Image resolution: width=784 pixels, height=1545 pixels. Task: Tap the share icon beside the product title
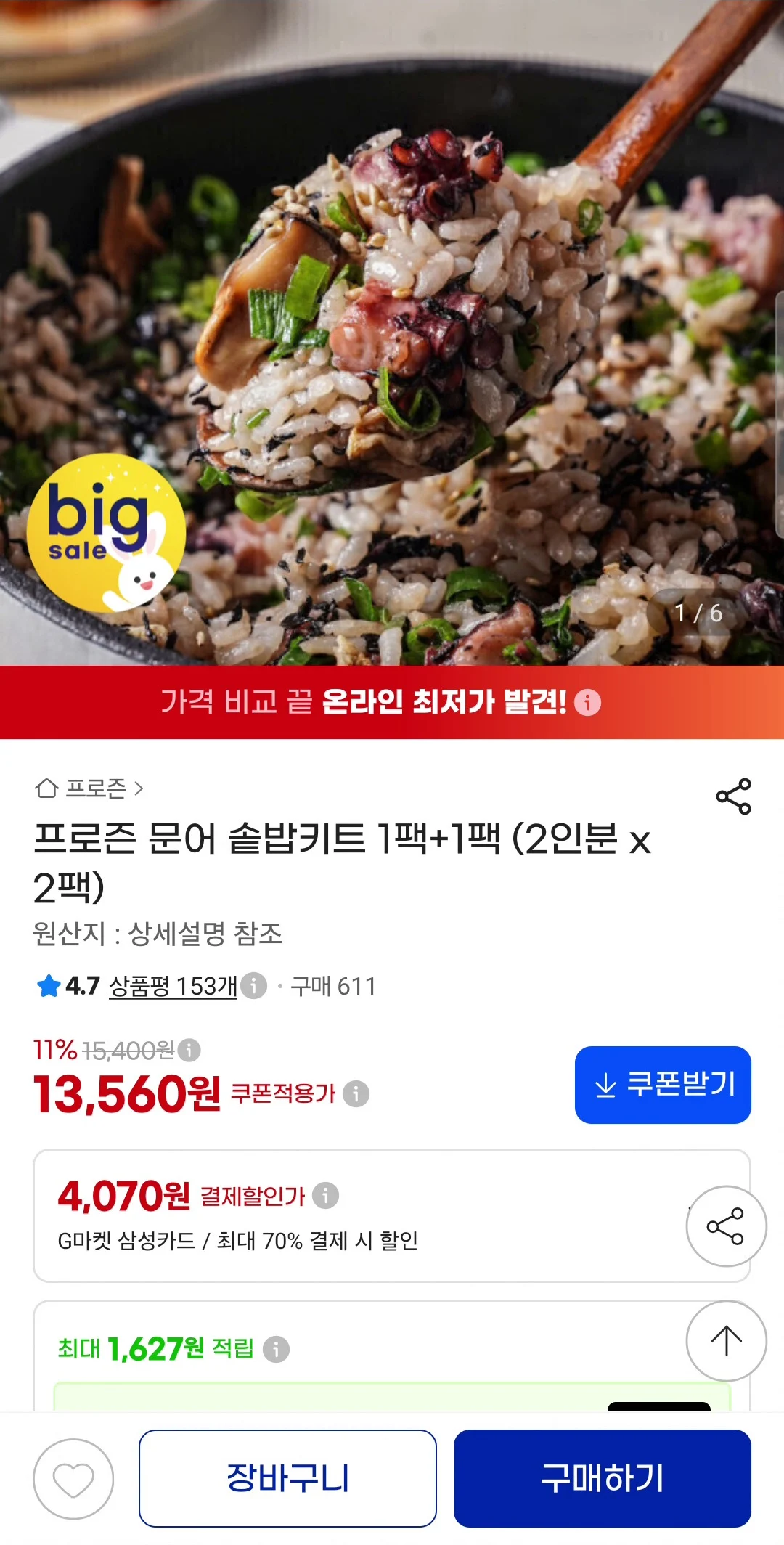click(733, 796)
